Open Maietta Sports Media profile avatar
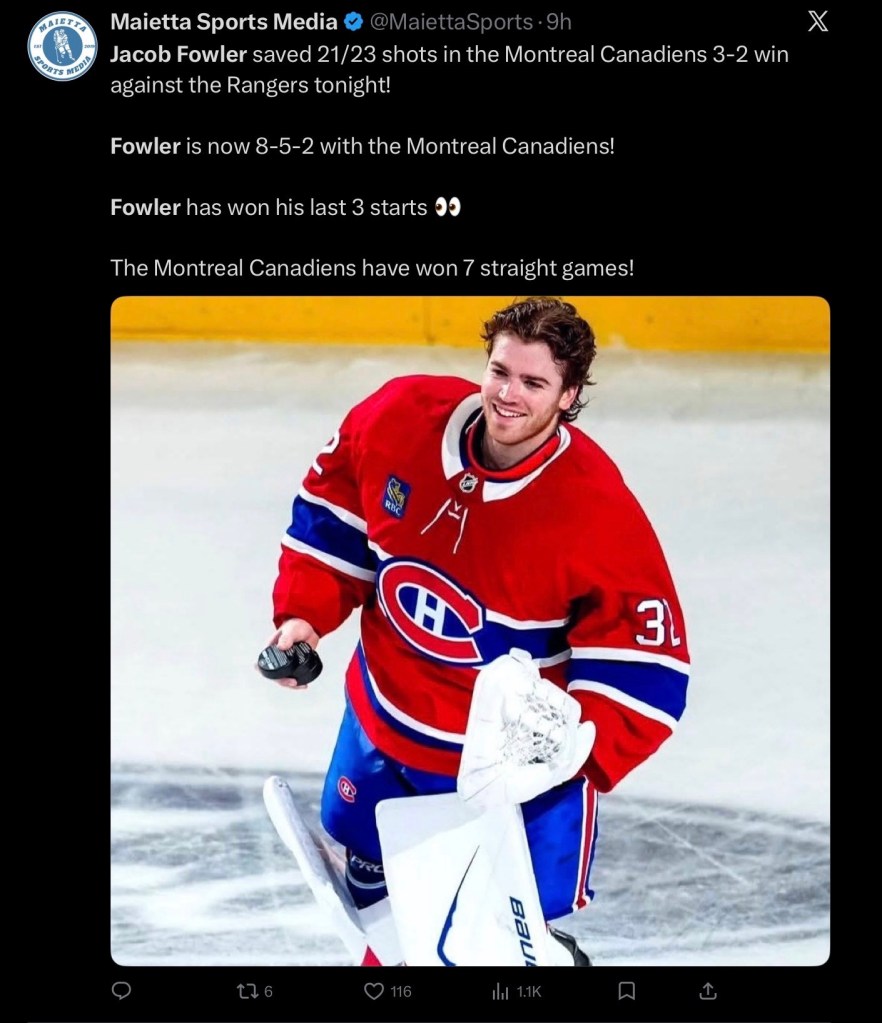This screenshot has width=882, height=1023. (62, 47)
